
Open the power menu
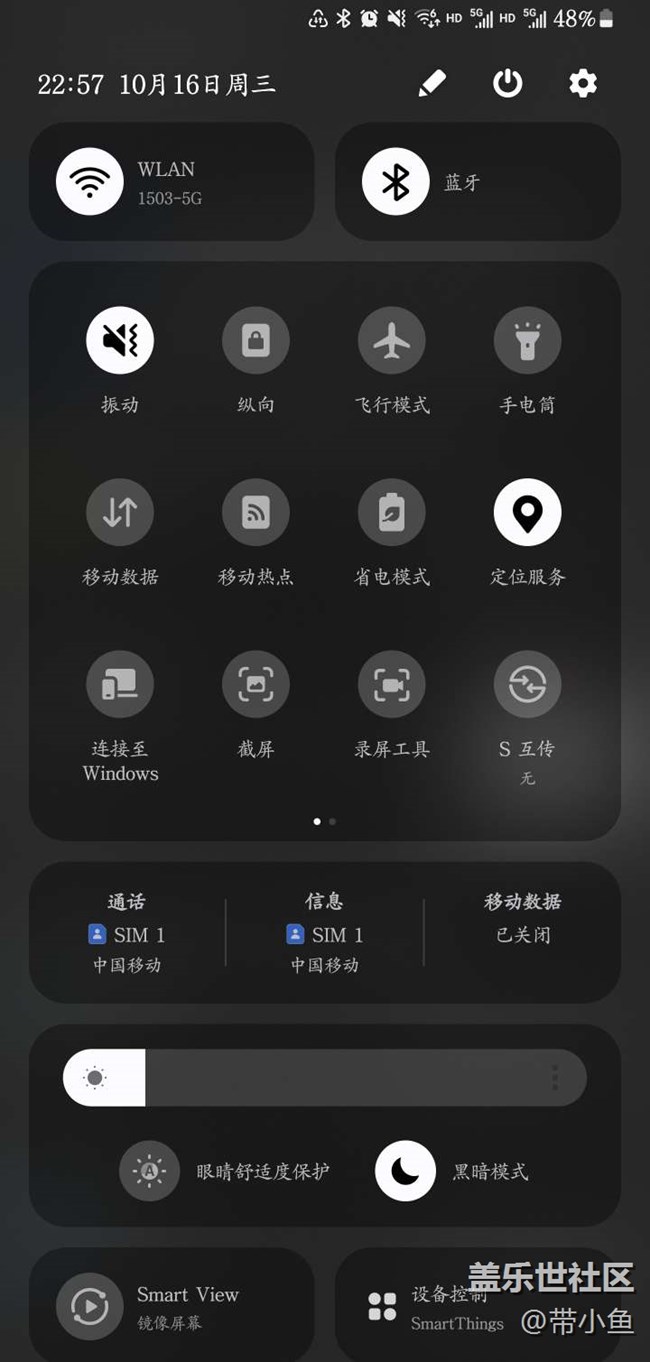(x=507, y=84)
